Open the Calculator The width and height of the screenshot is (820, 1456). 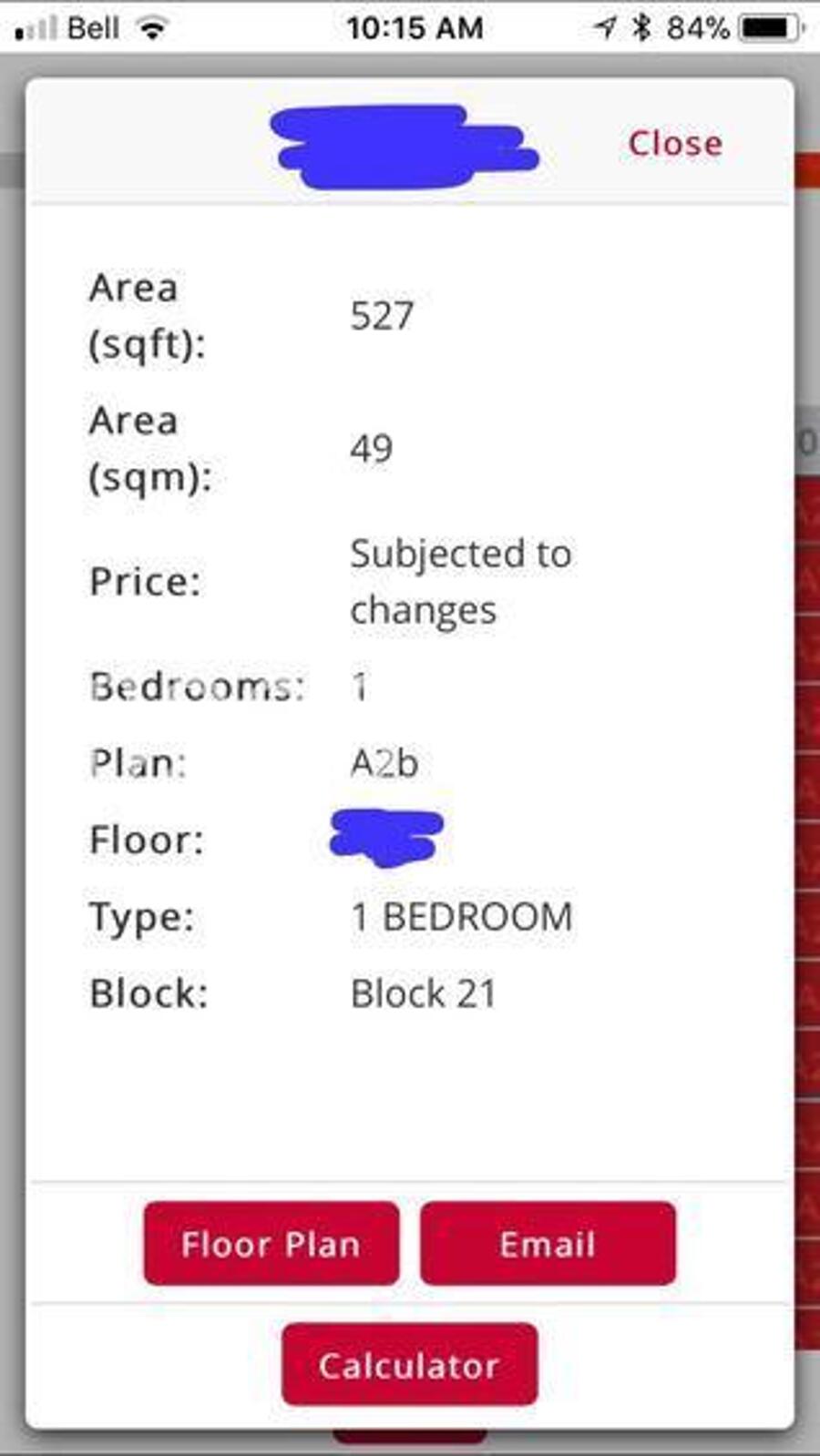pos(409,1364)
